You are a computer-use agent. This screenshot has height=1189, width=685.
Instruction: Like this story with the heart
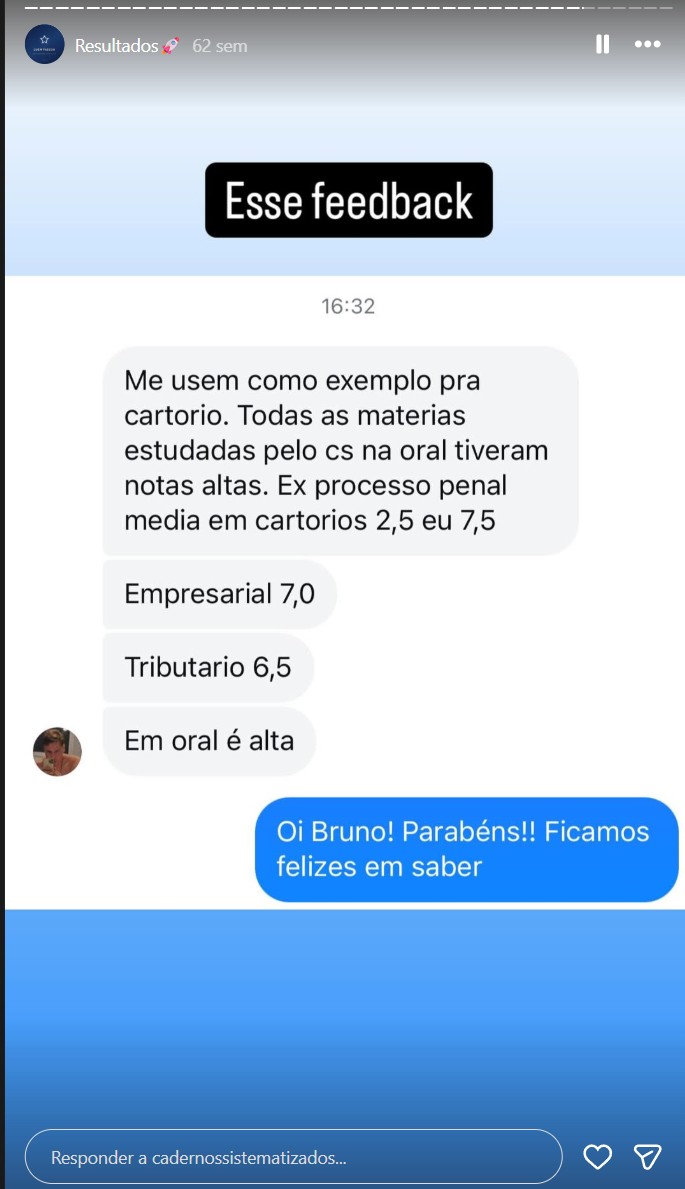(597, 1157)
